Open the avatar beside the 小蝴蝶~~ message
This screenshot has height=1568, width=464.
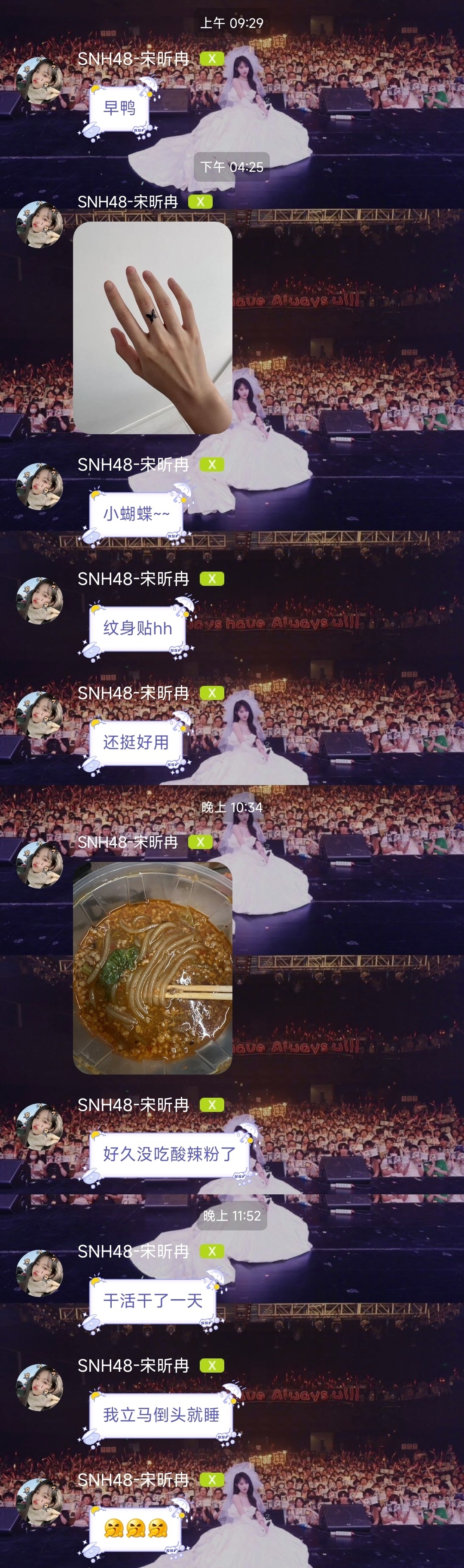tap(40, 486)
